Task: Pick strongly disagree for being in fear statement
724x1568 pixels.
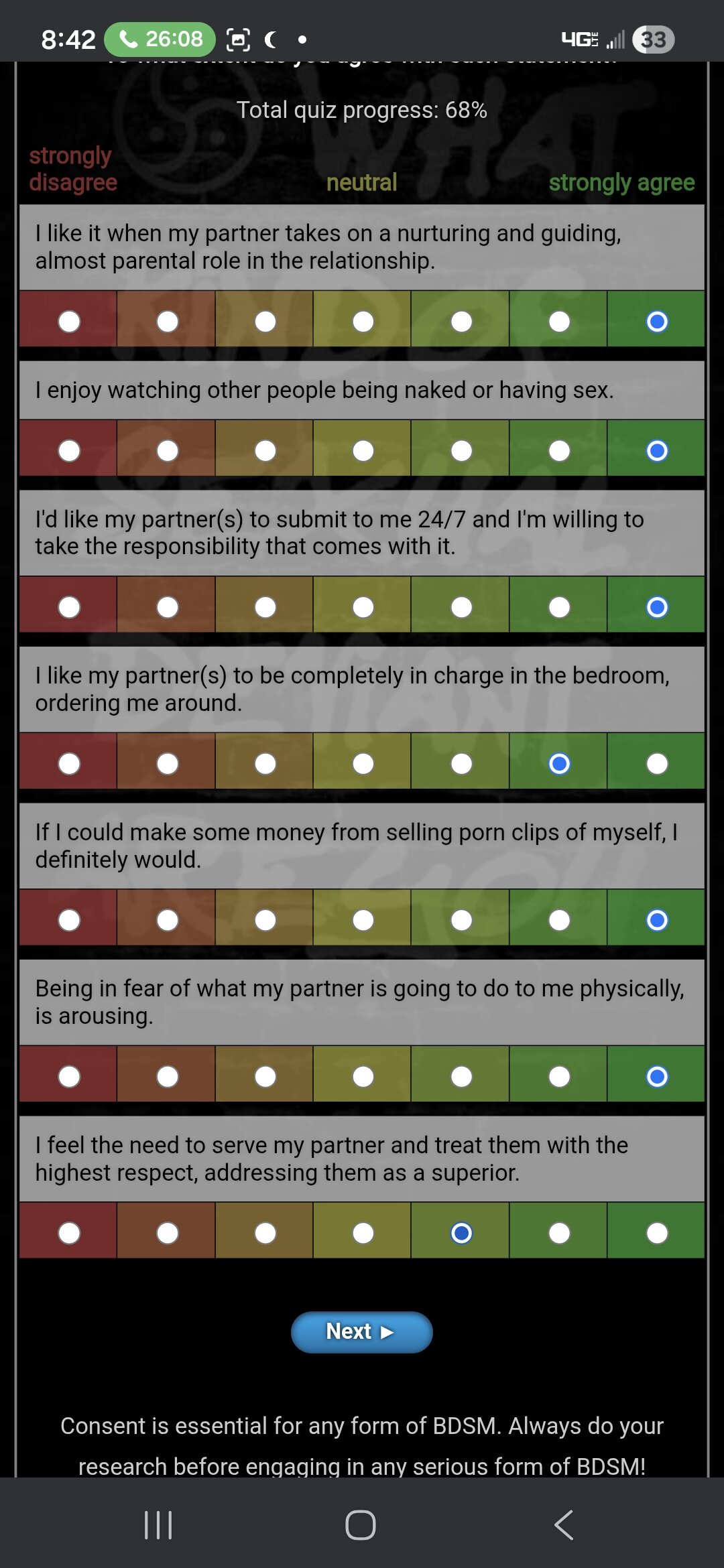Action: [x=69, y=1077]
